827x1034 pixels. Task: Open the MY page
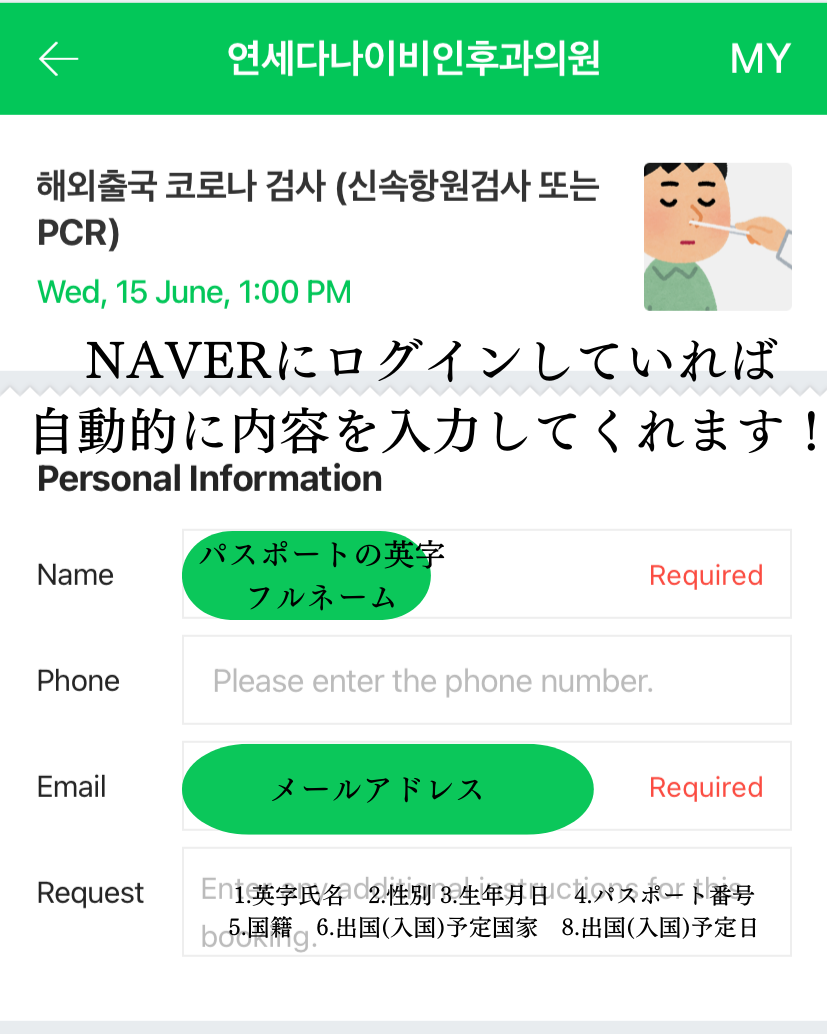[760, 59]
